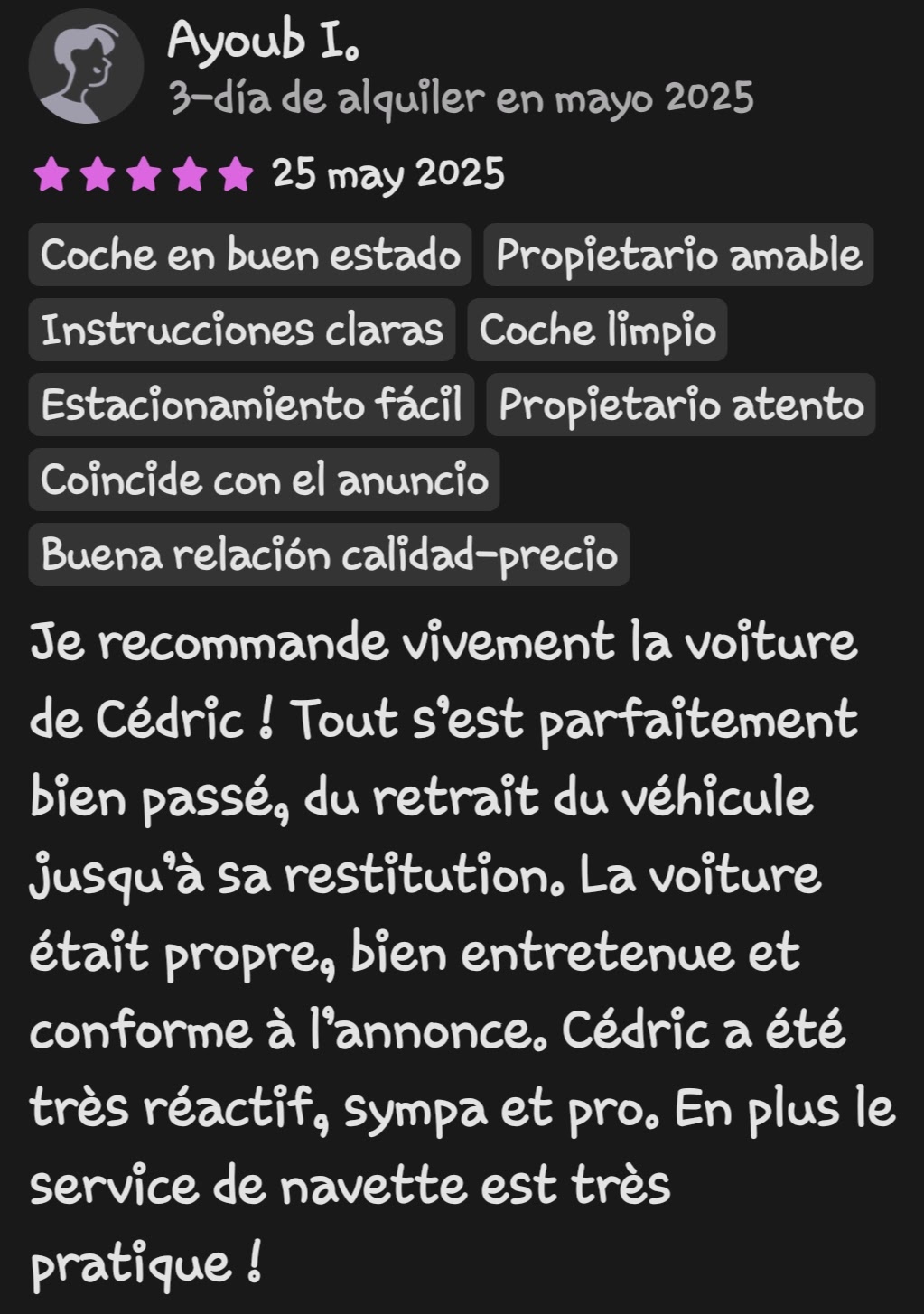Select the 'Propietario atento' tag

[679, 405]
